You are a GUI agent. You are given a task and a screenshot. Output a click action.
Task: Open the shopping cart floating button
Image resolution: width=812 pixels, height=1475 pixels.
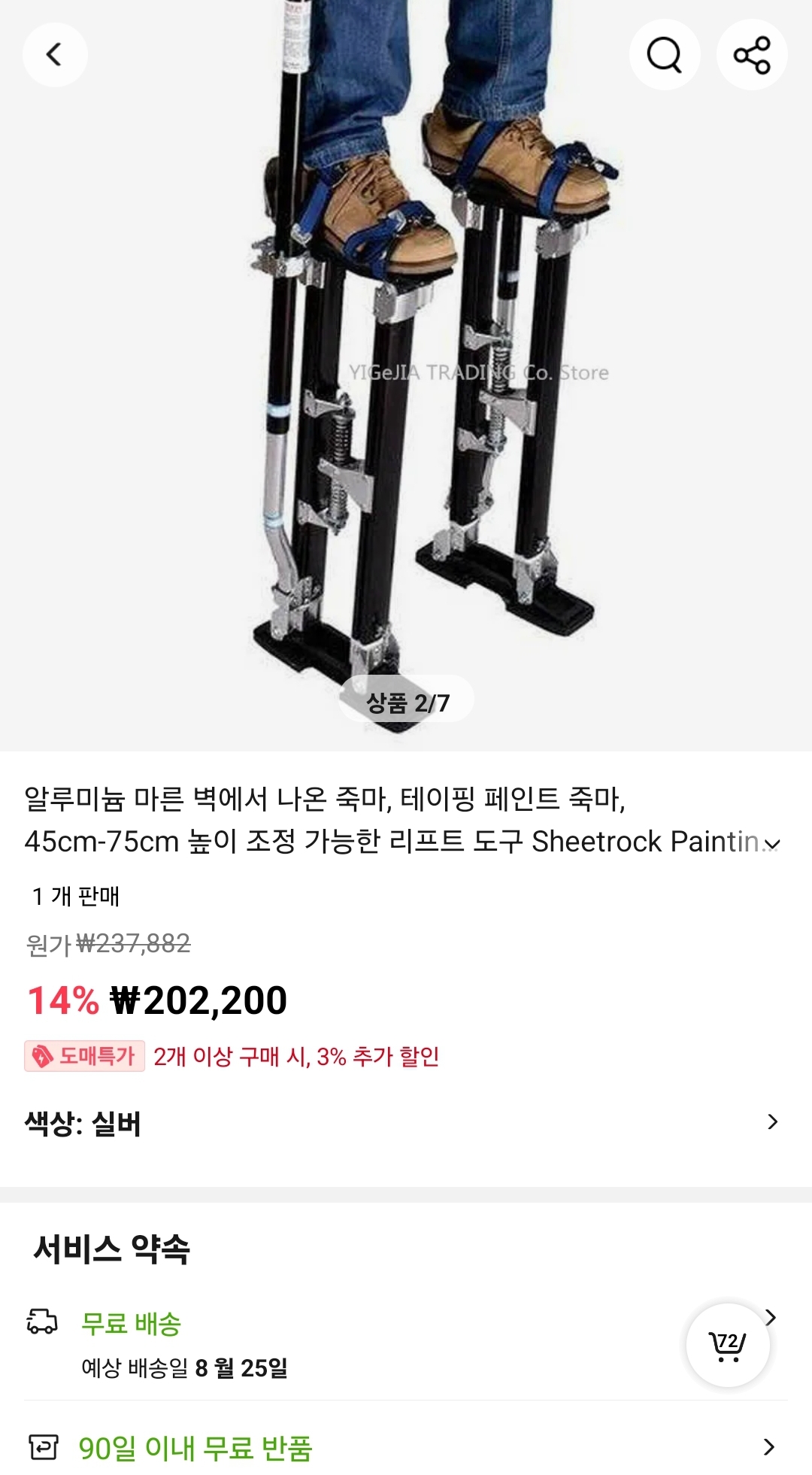tap(727, 1345)
